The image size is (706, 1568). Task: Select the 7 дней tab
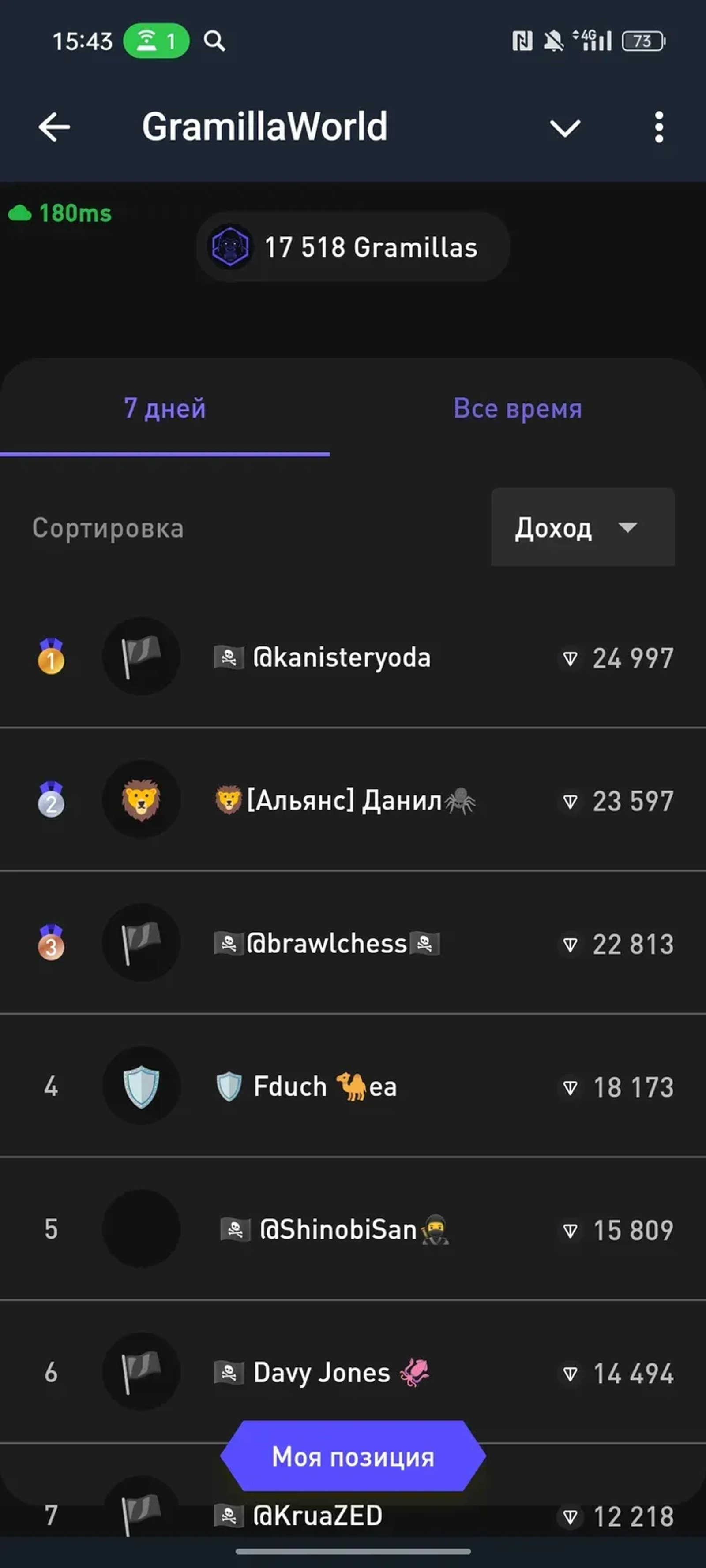coord(165,408)
